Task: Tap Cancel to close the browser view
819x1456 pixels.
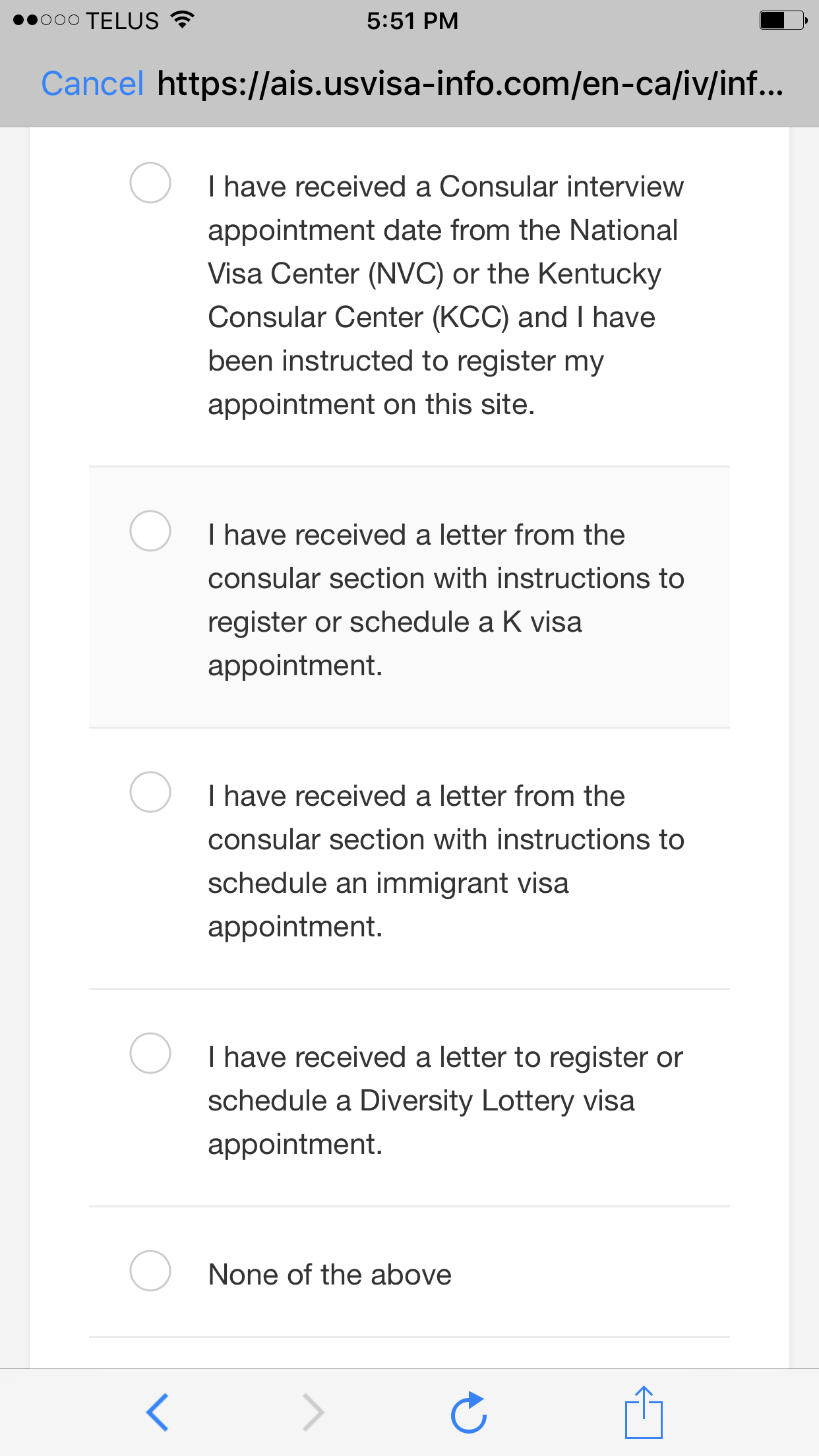Action: [92, 84]
